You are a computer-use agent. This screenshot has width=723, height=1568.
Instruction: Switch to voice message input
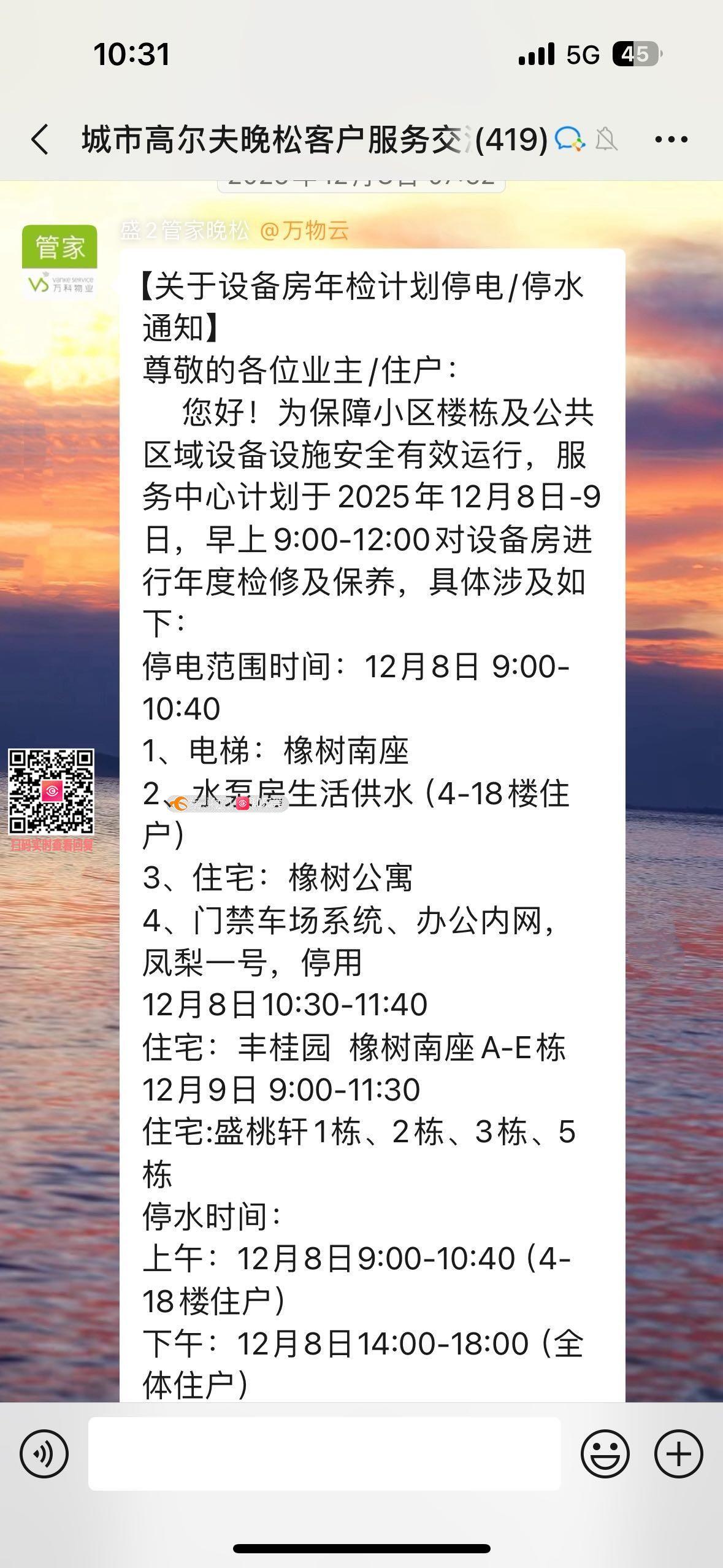coord(44,1454)
